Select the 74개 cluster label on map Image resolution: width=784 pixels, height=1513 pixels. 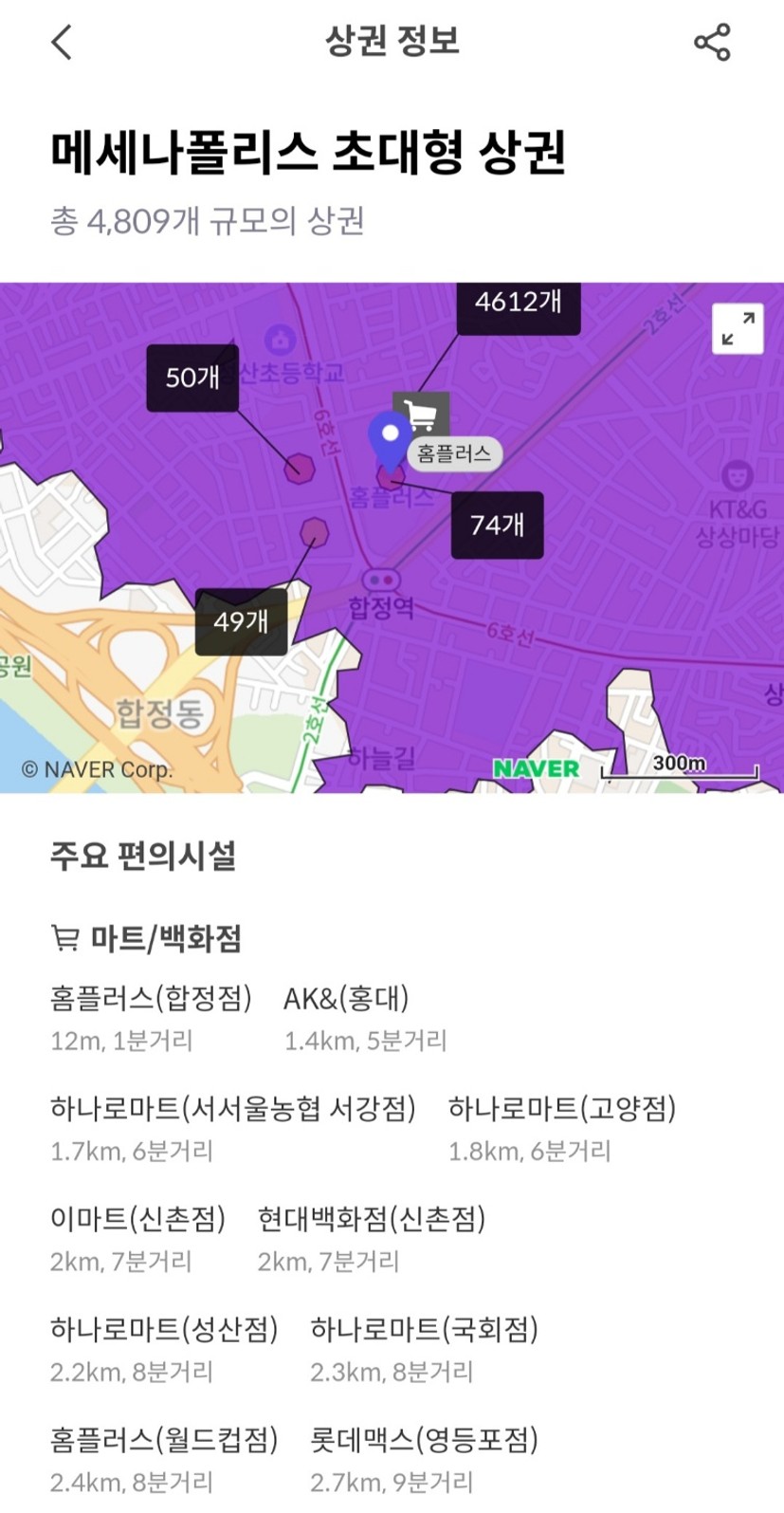click(x=497, y=525)
